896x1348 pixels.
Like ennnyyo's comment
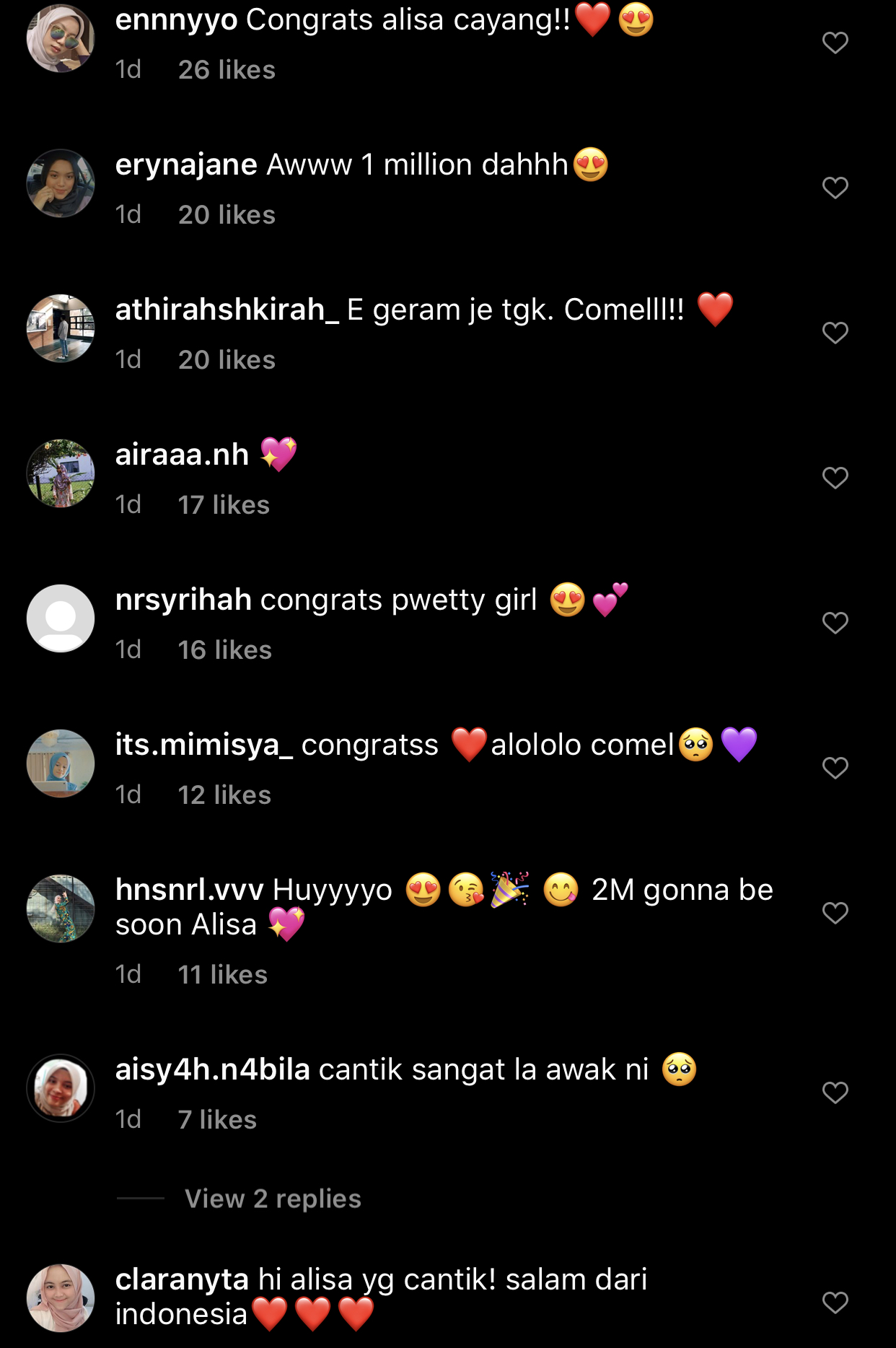[x=835, y=43]
